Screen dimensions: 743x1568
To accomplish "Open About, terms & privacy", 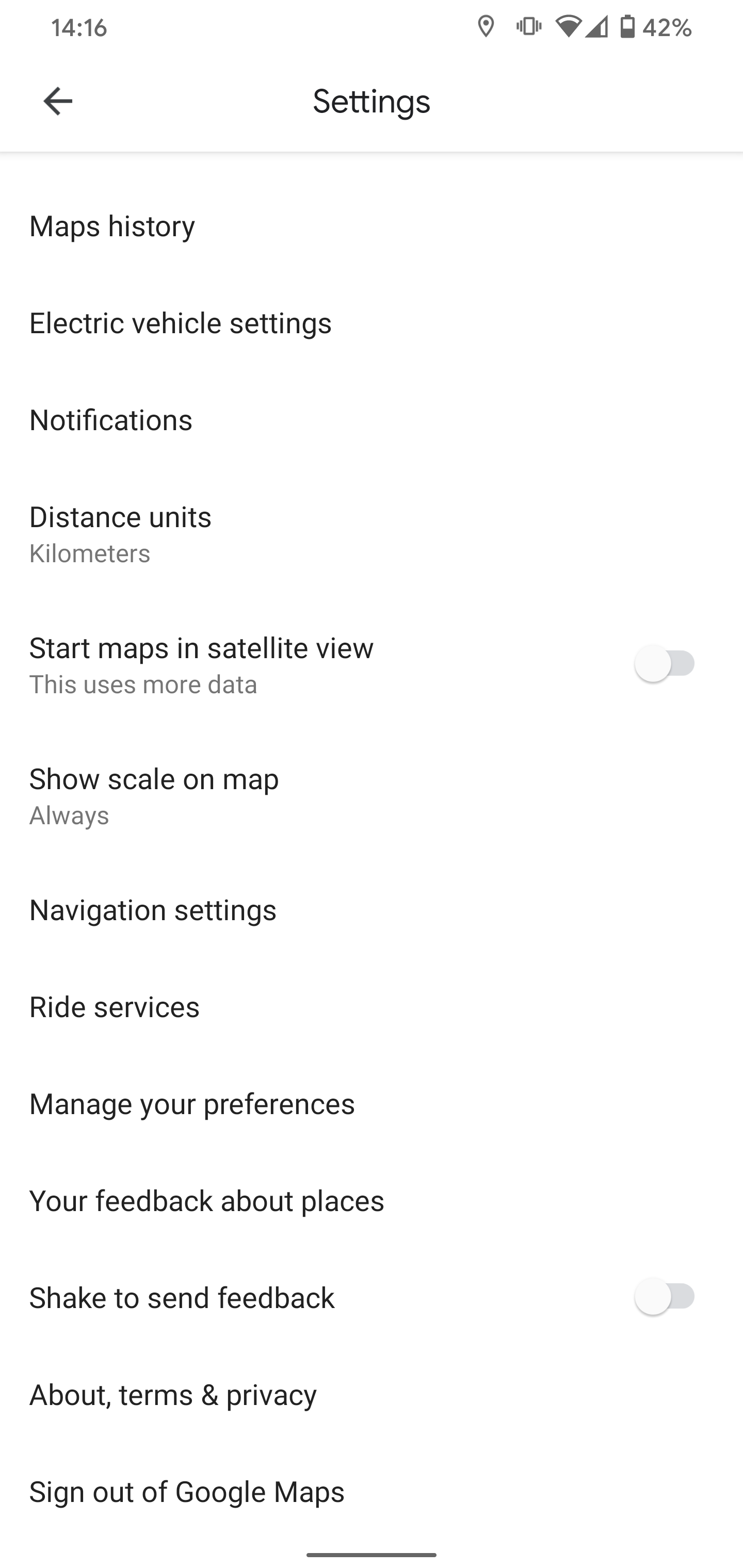I will [x=372, y=1395].
